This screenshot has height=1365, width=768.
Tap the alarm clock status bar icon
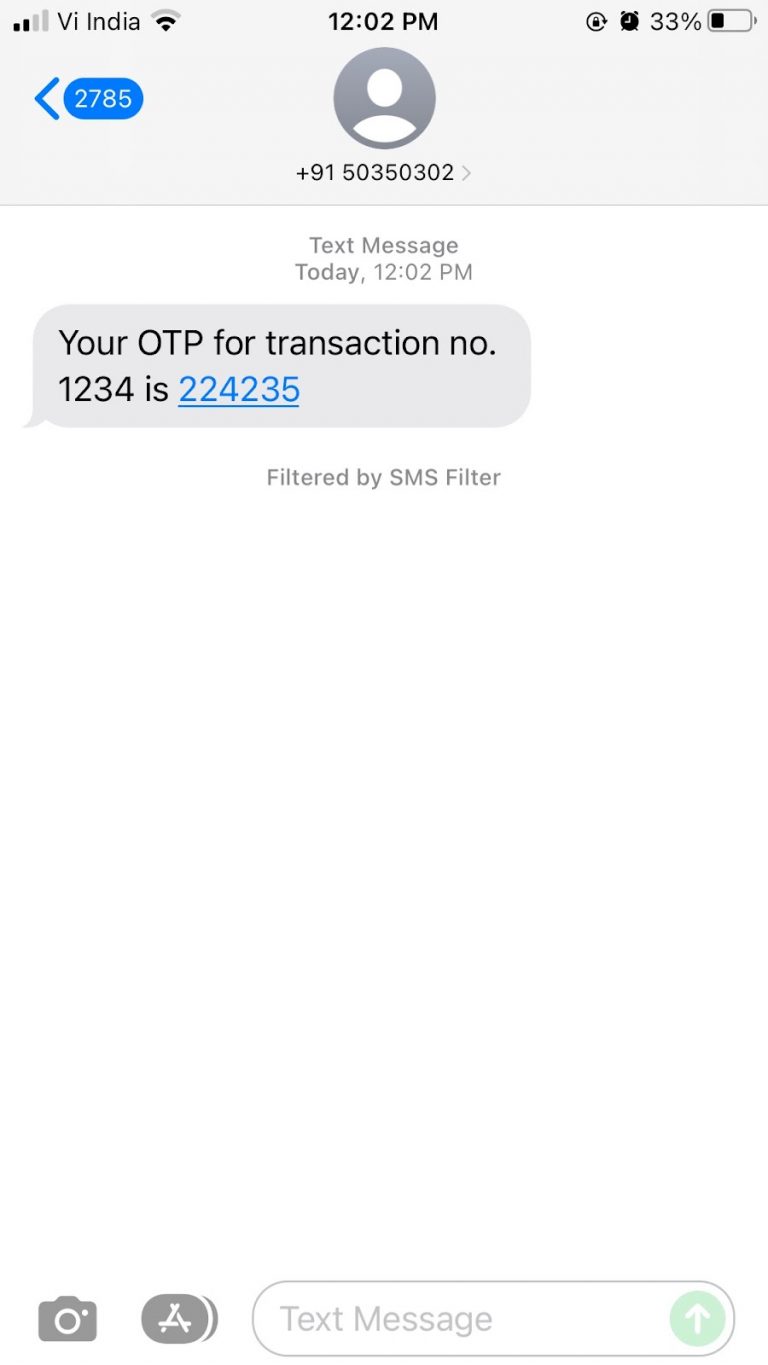(x=629, y=20)
